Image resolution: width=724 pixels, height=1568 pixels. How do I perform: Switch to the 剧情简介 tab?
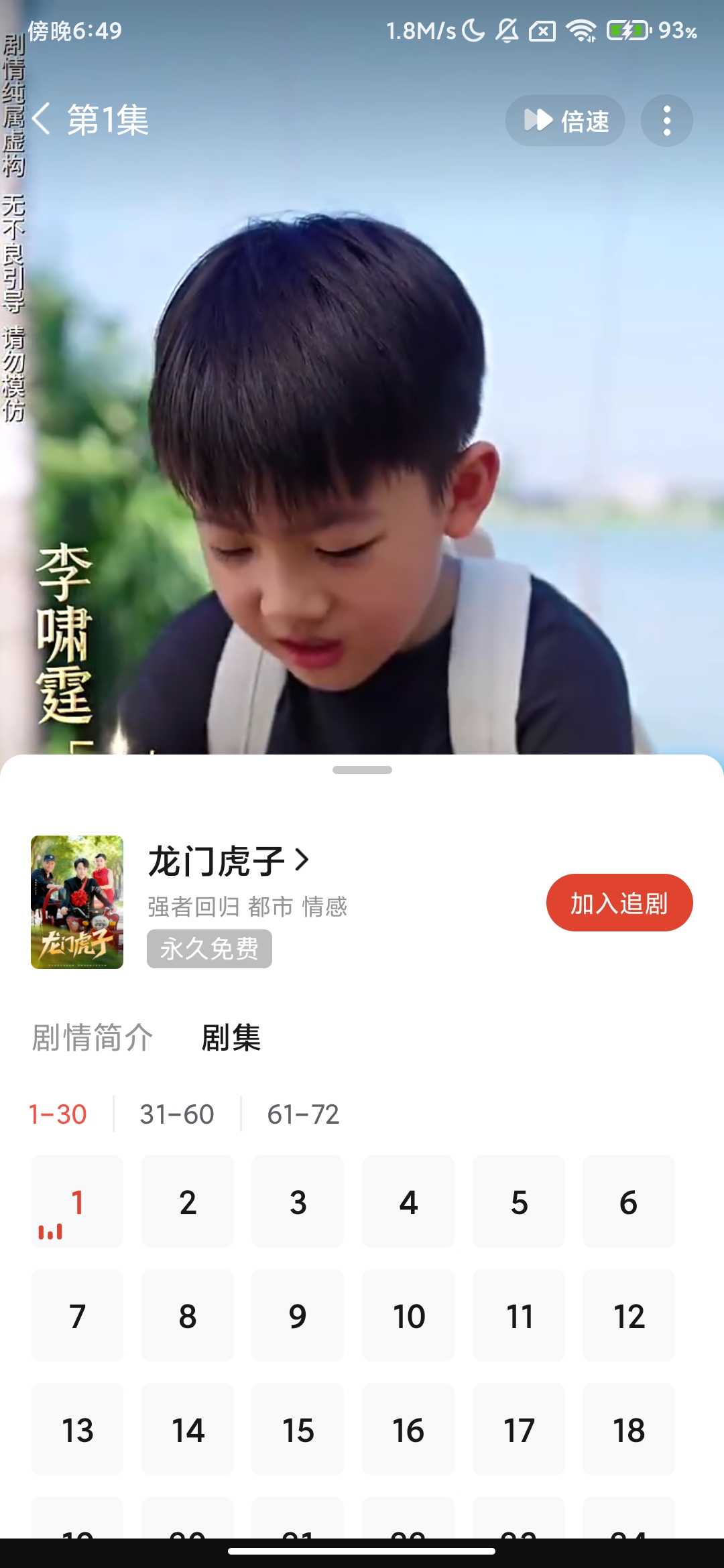click(x=93, y=1038)
